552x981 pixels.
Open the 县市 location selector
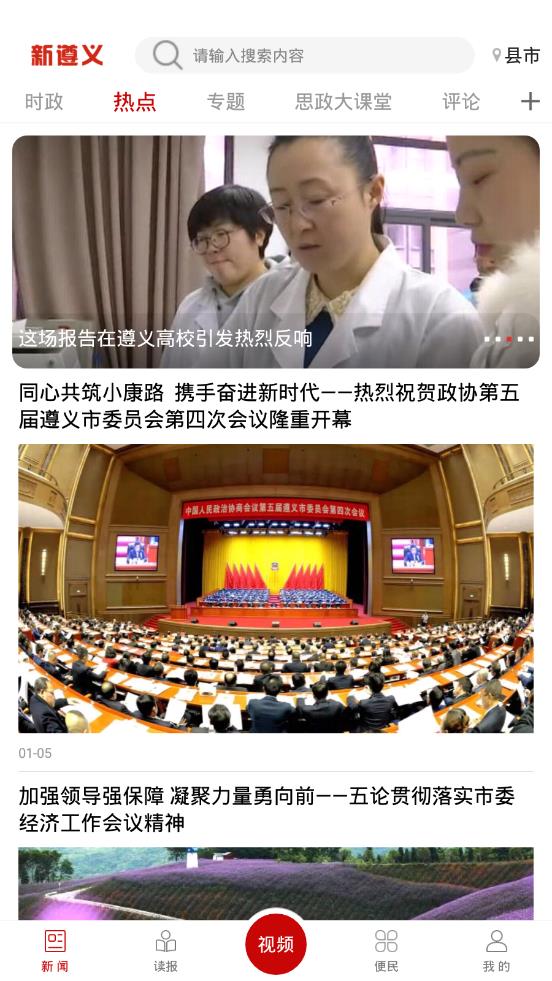point(516,55)
